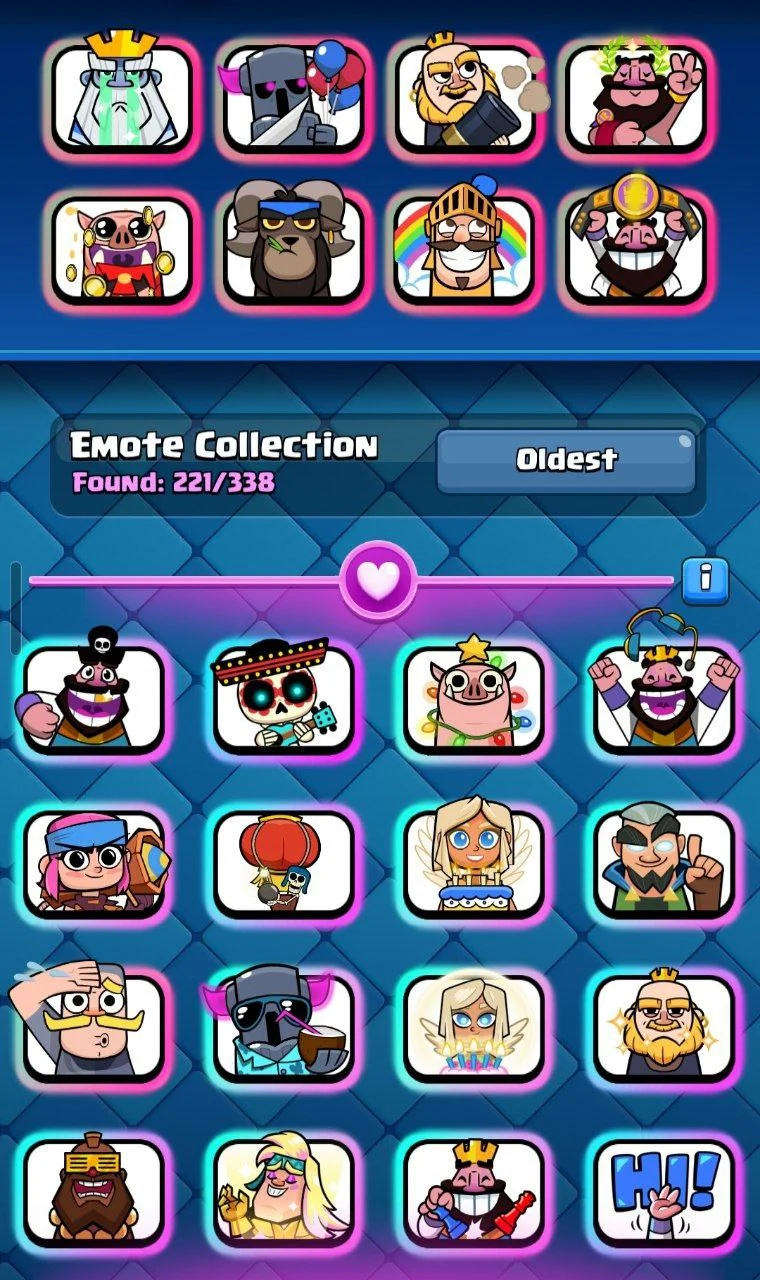Viewport: 760px width, 1280px height.
Task: Select the musketeer with pink headband emote
Action: pyautogui.click(x=93, y=862)
